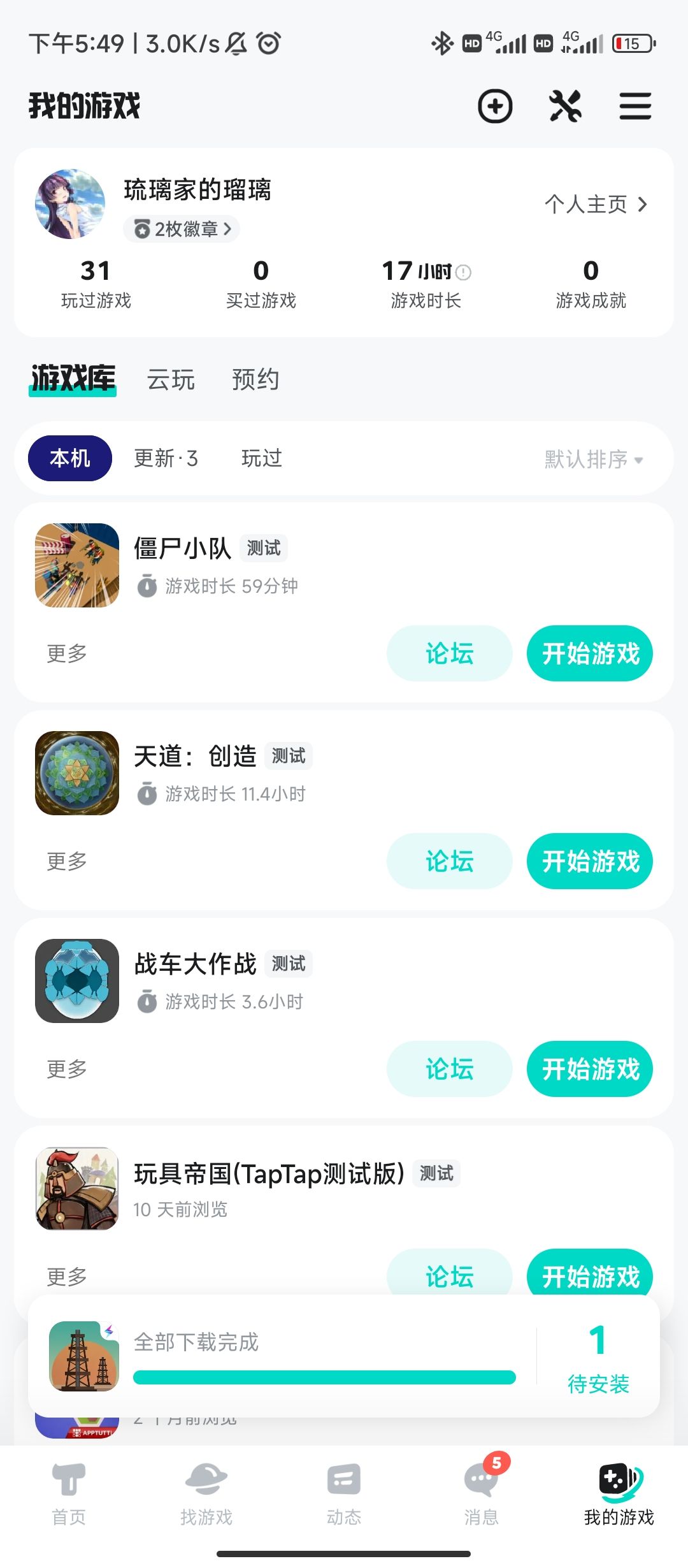Viewport: 688px width, 1568px height.
Task: Open the tools icon in header
Action: pyautogui.click(x=565, y=106)
